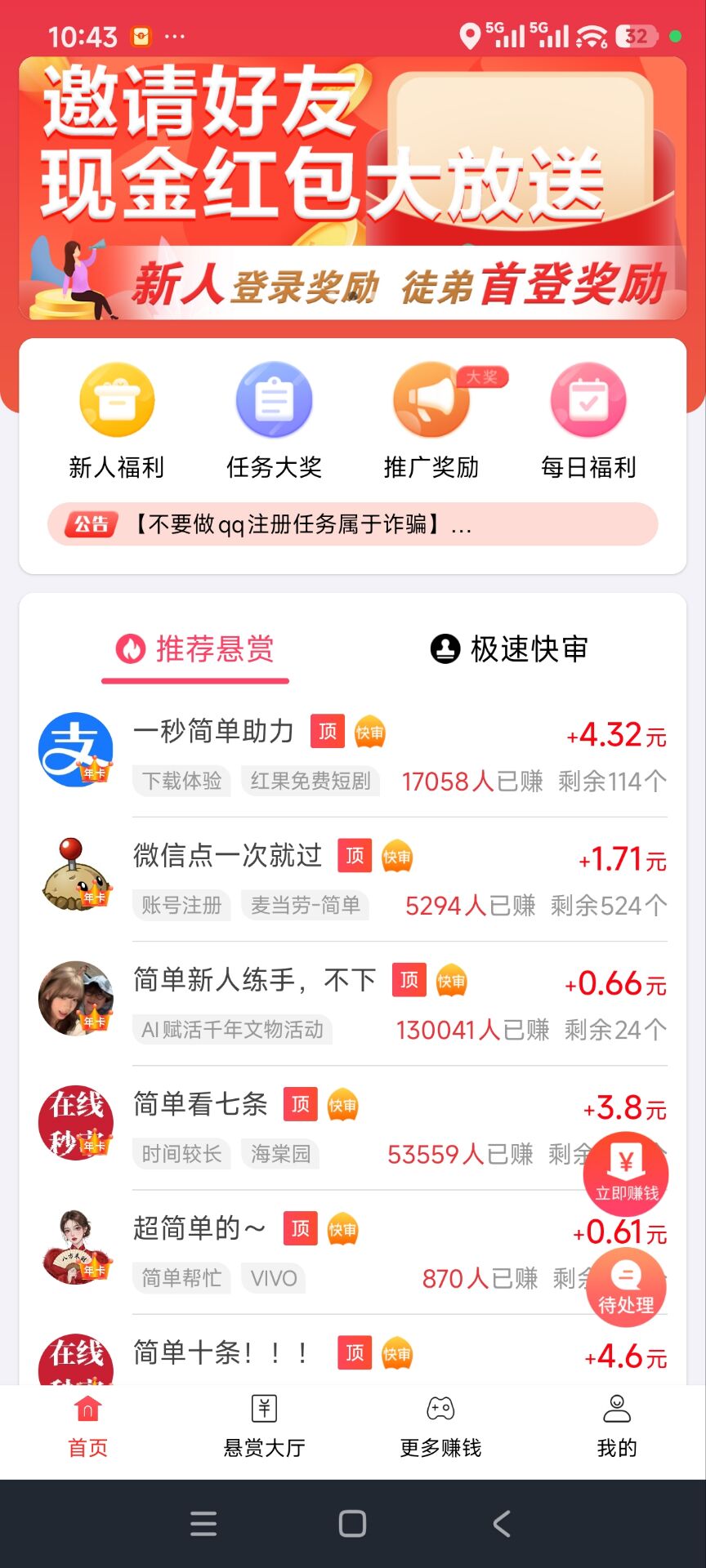Select the 红果免费短剧 tag

(310, 782)
